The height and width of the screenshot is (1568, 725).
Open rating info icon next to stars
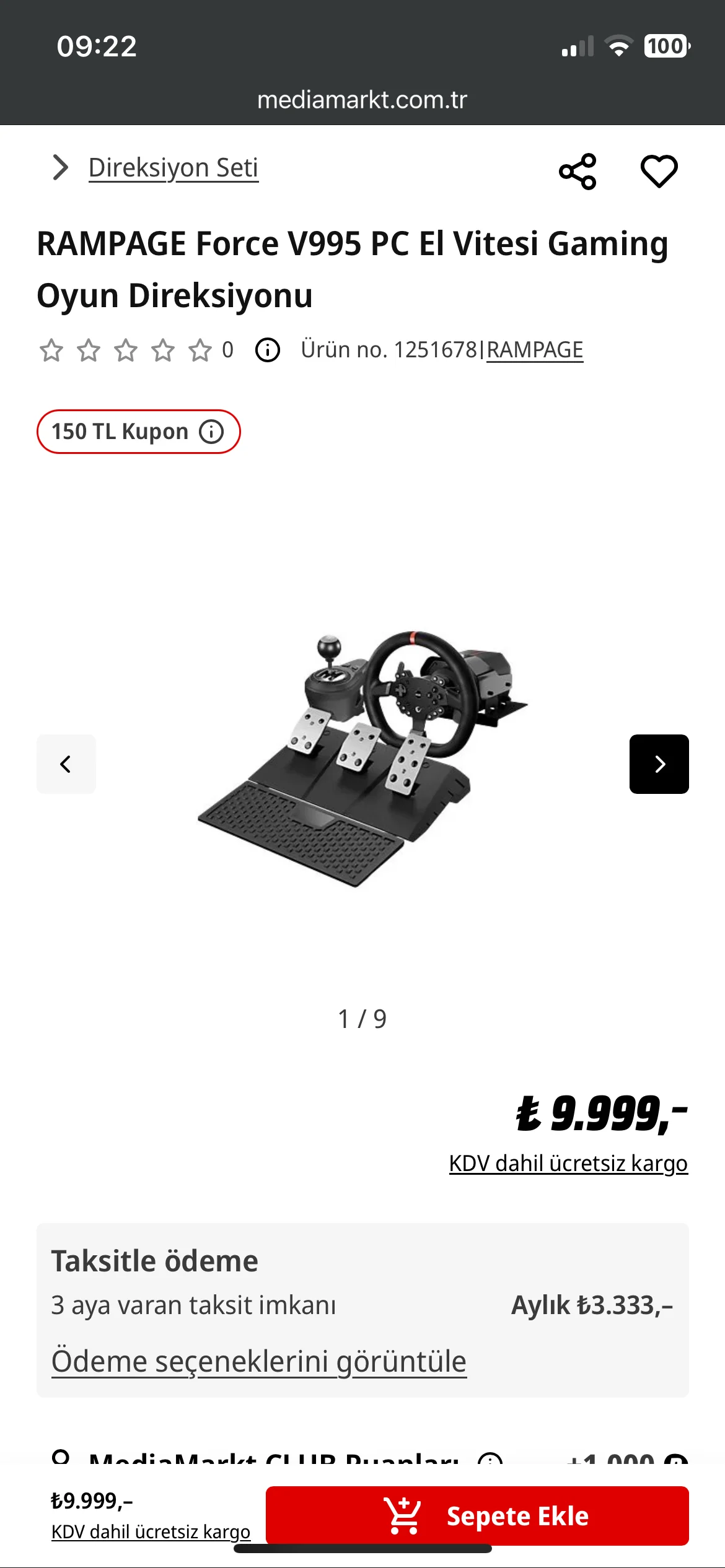(x=268, y=350)
